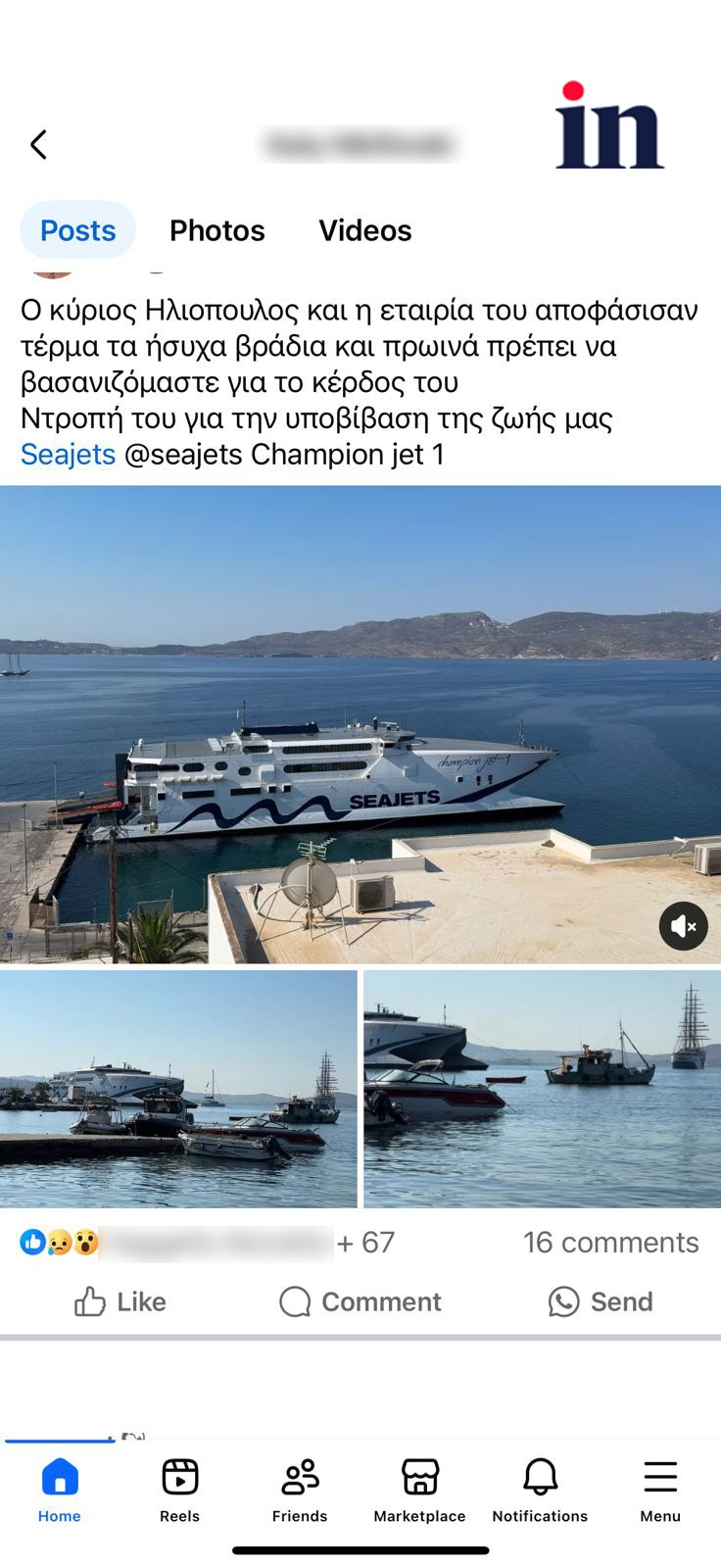Comment on the Seajets post
This screenshot has width=721, height=1568.
pyautogui.click(x=360, y=1301)
